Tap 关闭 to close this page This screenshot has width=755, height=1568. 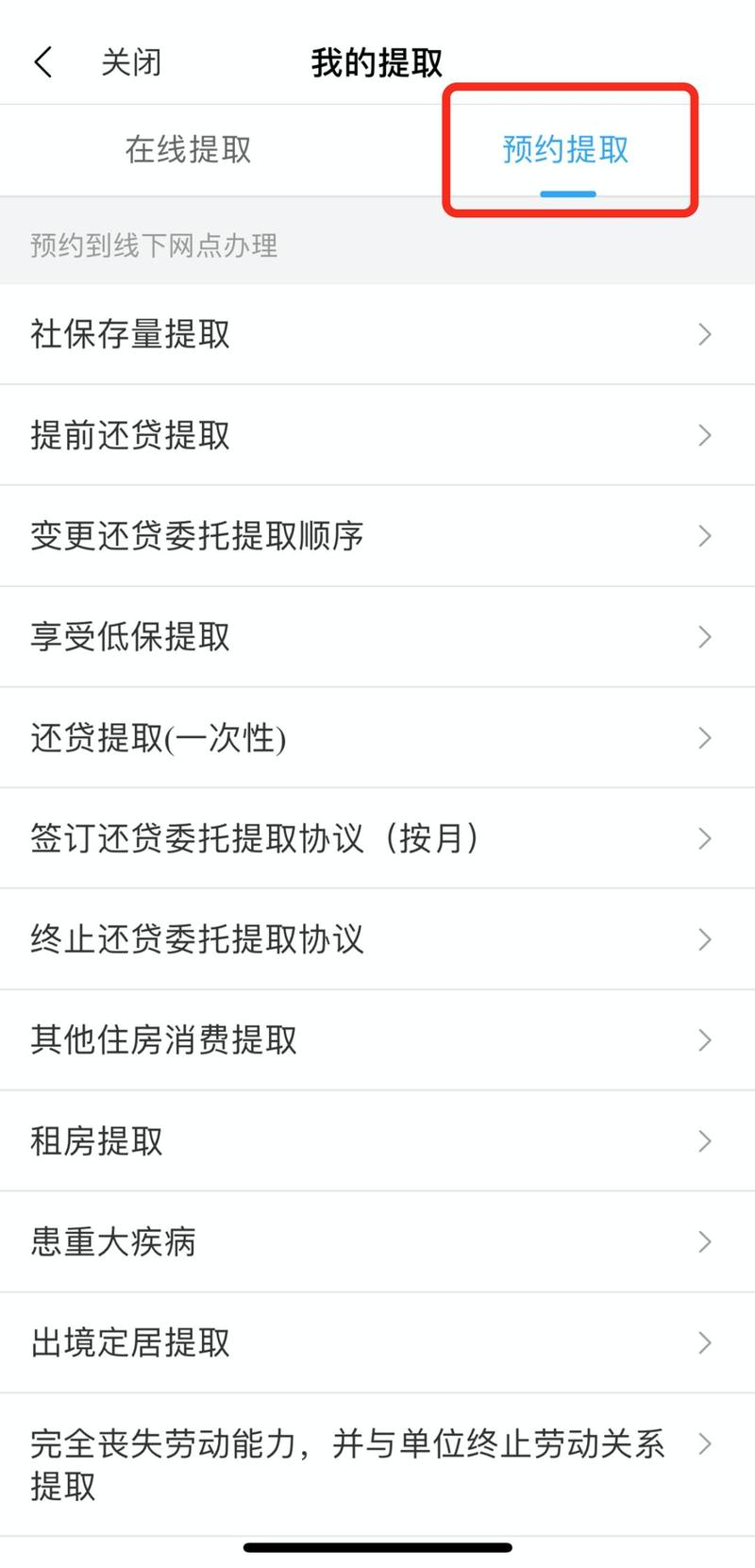131,62
